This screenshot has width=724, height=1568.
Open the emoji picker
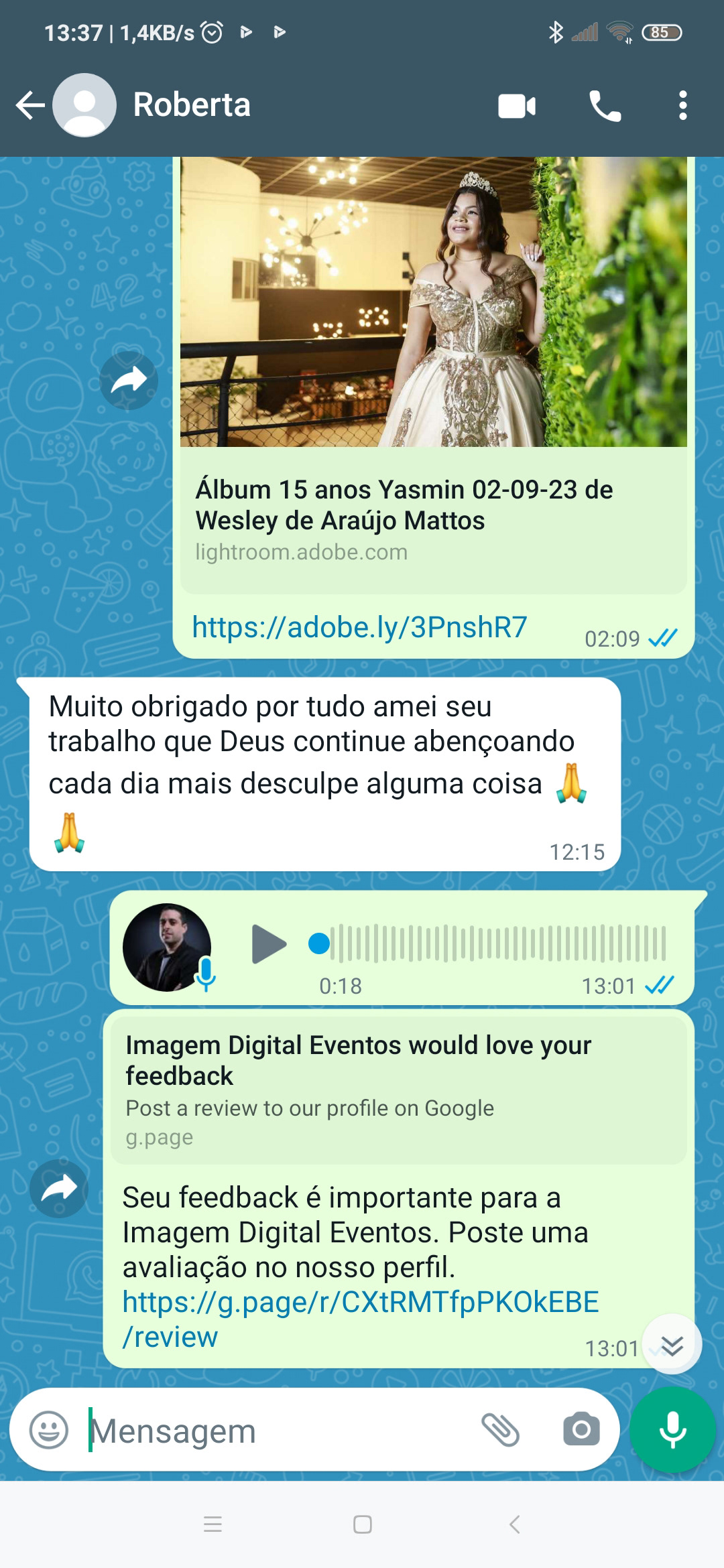[49, 1430]
